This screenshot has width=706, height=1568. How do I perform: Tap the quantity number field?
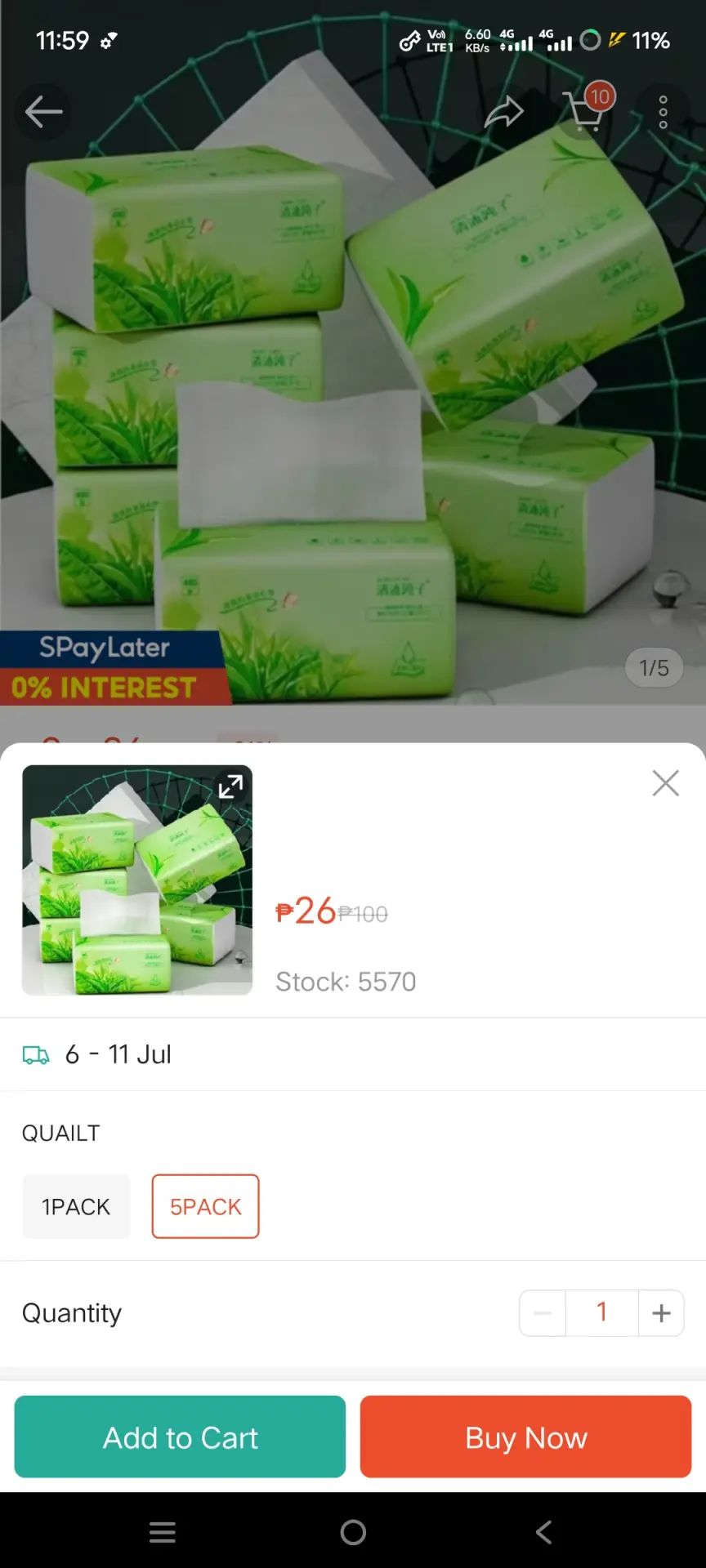[602, 1312]
